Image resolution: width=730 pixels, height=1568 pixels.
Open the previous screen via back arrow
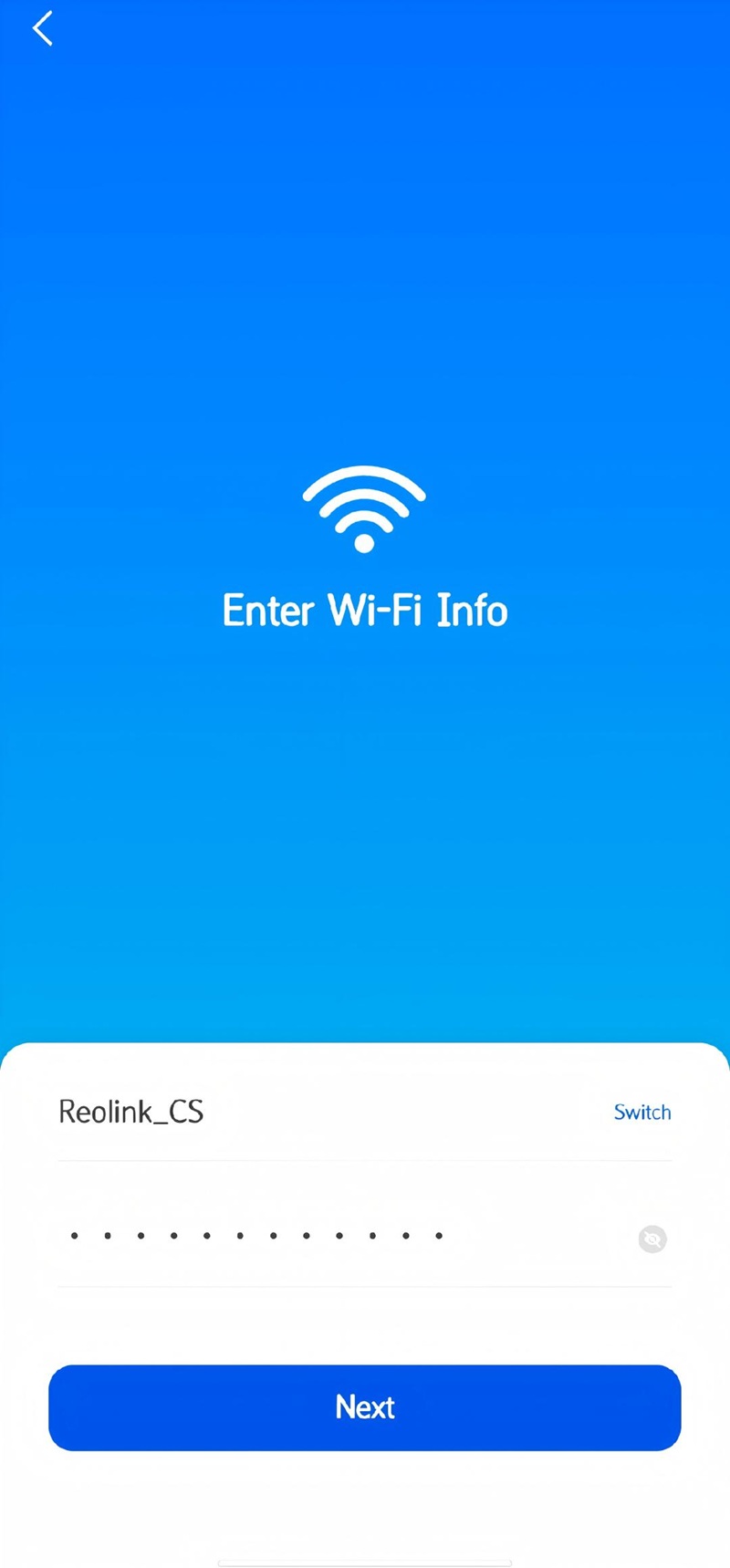(41, 28)
